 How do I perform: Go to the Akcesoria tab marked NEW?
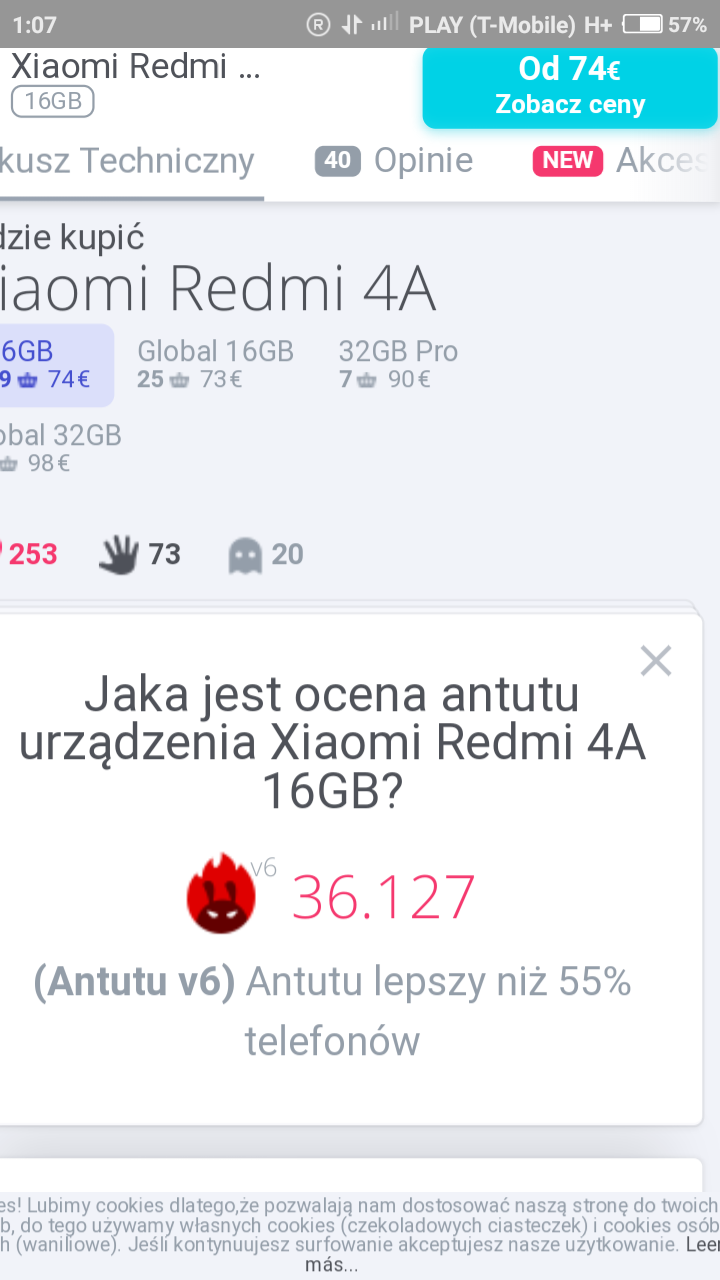pos(622,161)
